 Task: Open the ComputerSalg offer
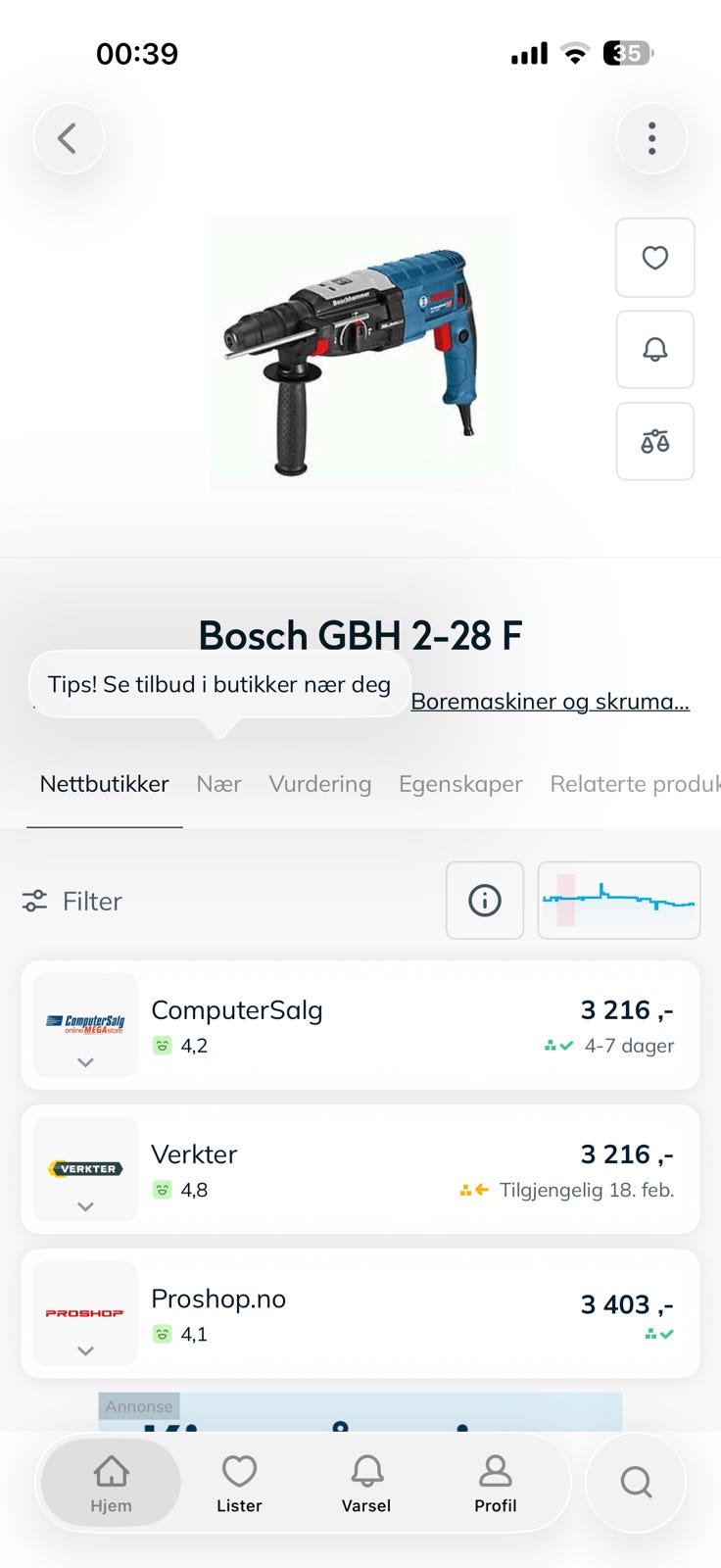360,1025
